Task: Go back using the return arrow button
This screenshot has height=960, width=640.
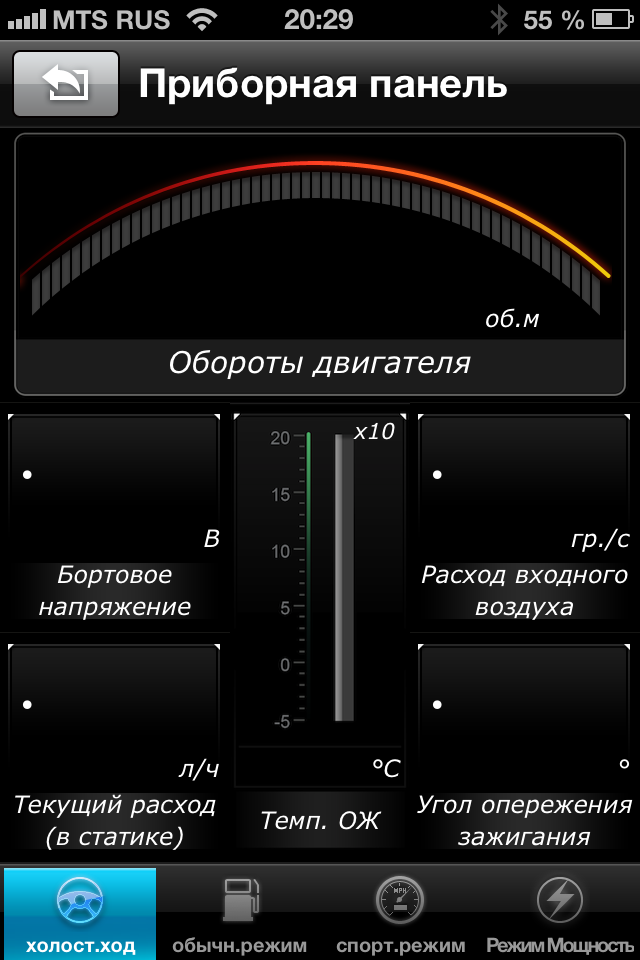Action: pyautogui.click(x=66, y=85)
